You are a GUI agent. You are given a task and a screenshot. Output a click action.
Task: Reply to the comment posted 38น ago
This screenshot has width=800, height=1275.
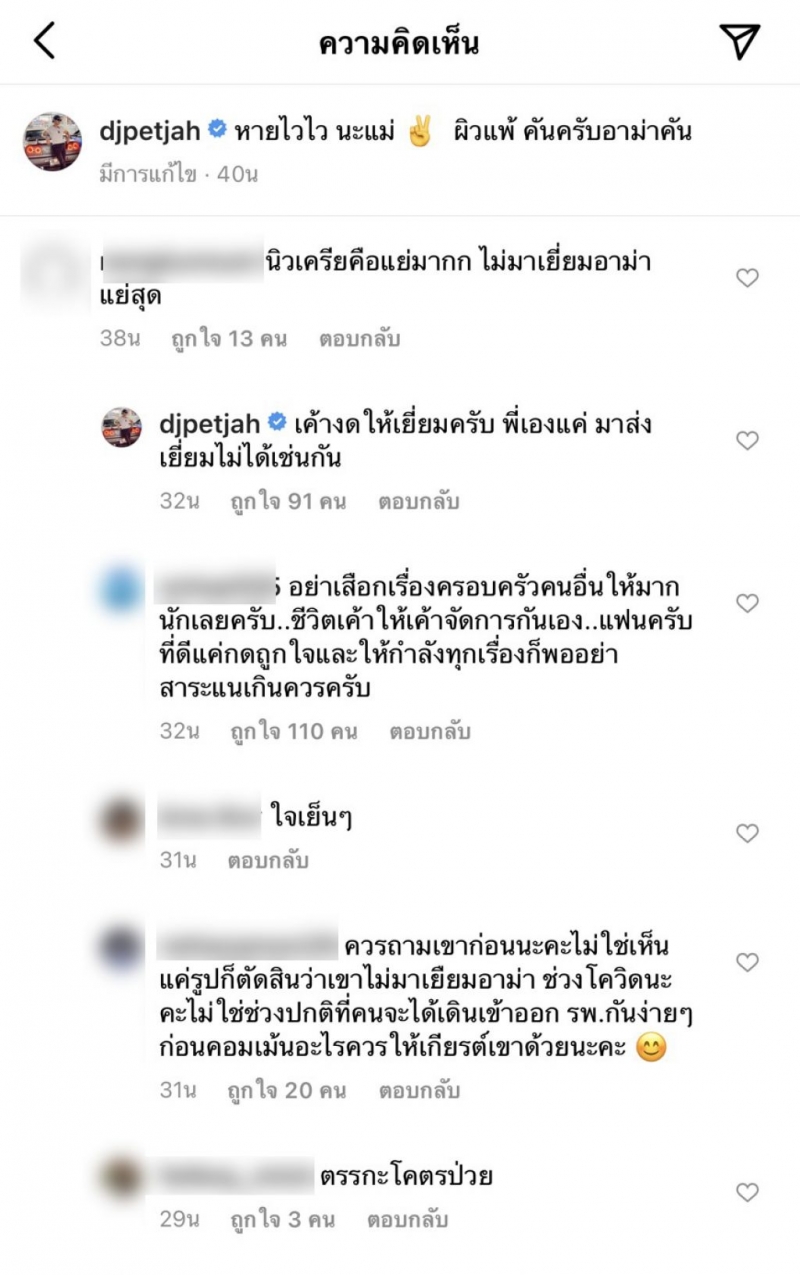(x=359, y=339)
